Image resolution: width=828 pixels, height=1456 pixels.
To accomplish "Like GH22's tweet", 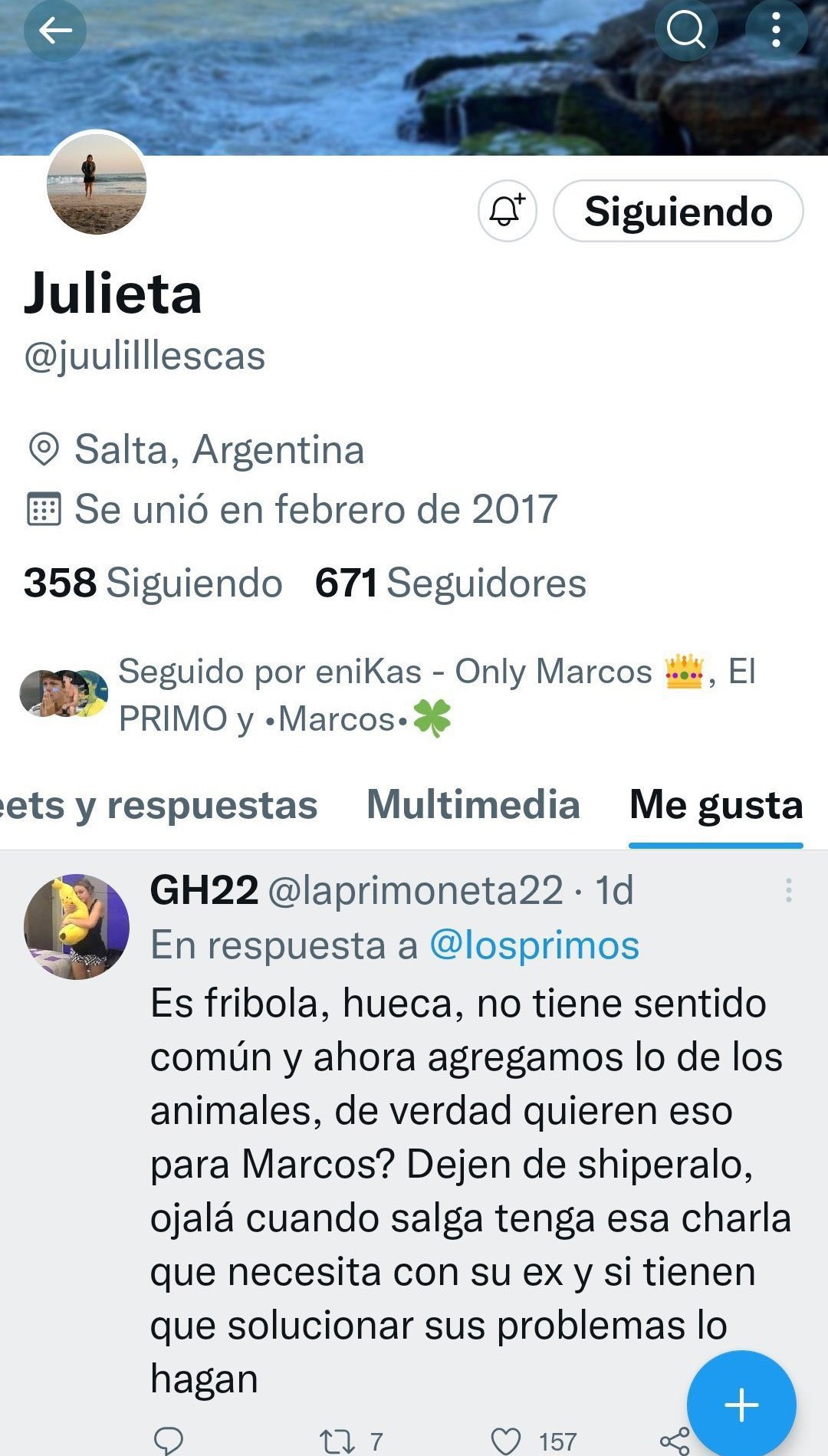I will [x=533, y=1441].
